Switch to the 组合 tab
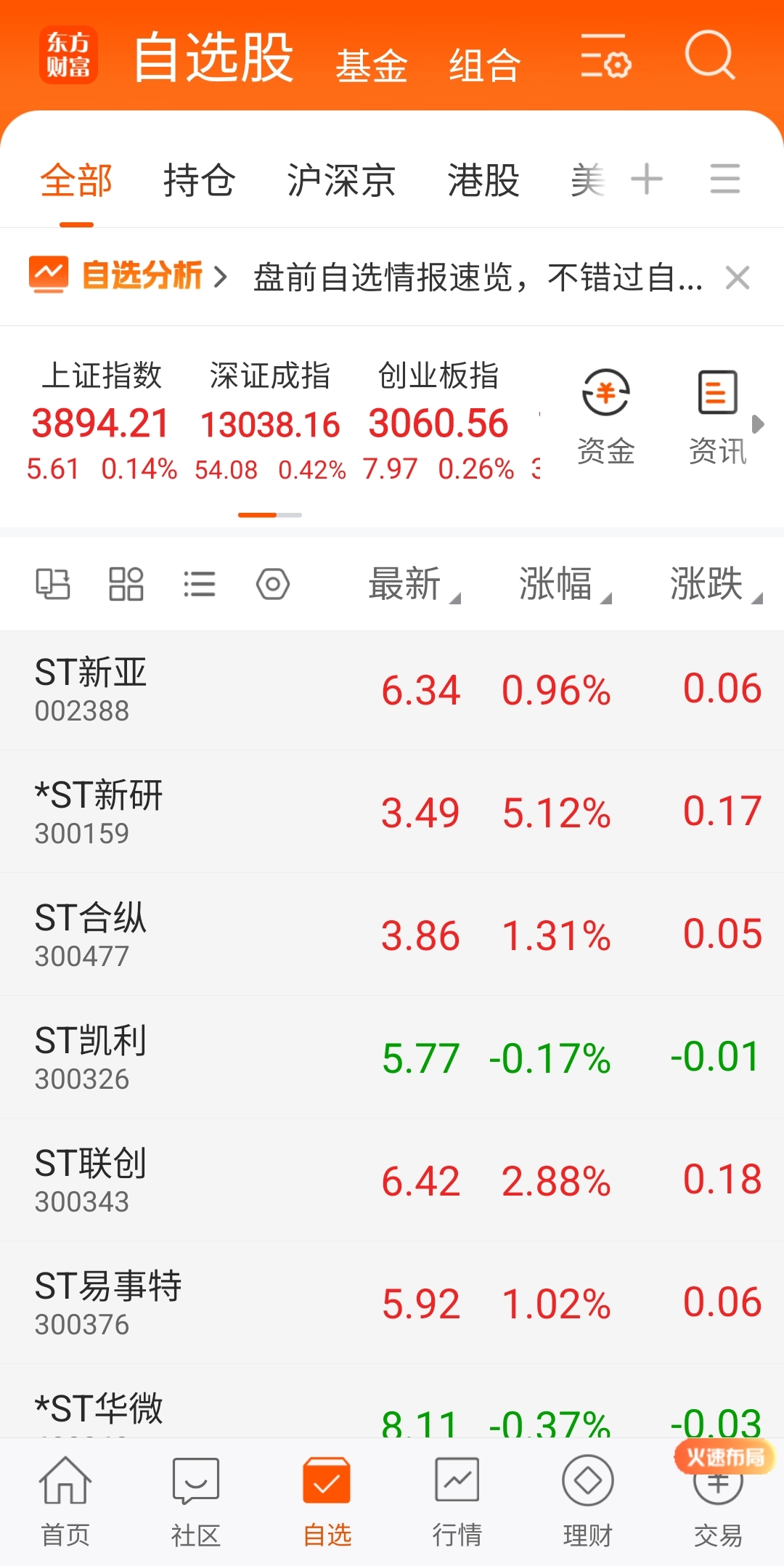The width and height of the screenshot is (784, 1566). click(x=485, y=65)
